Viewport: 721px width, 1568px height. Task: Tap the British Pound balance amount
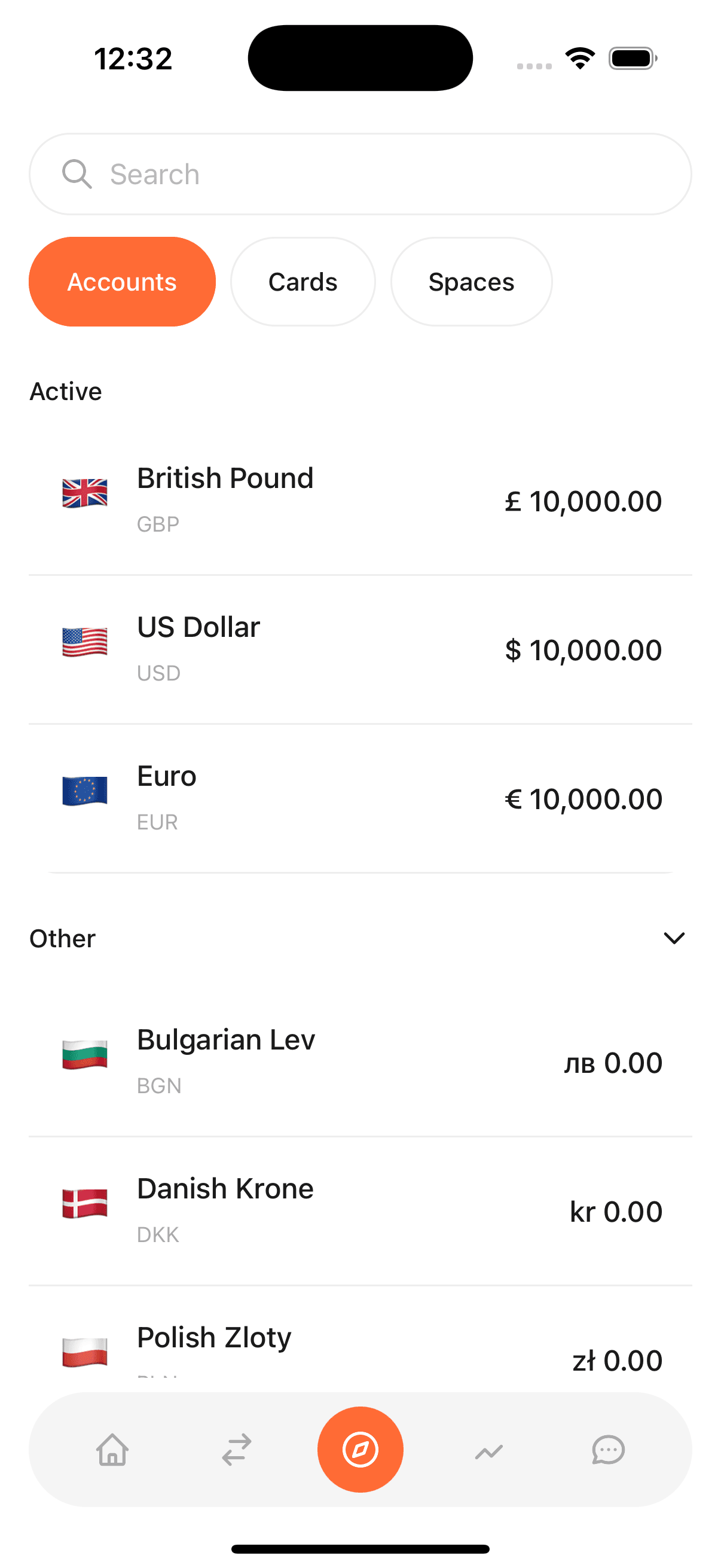[x=583, y=501]
